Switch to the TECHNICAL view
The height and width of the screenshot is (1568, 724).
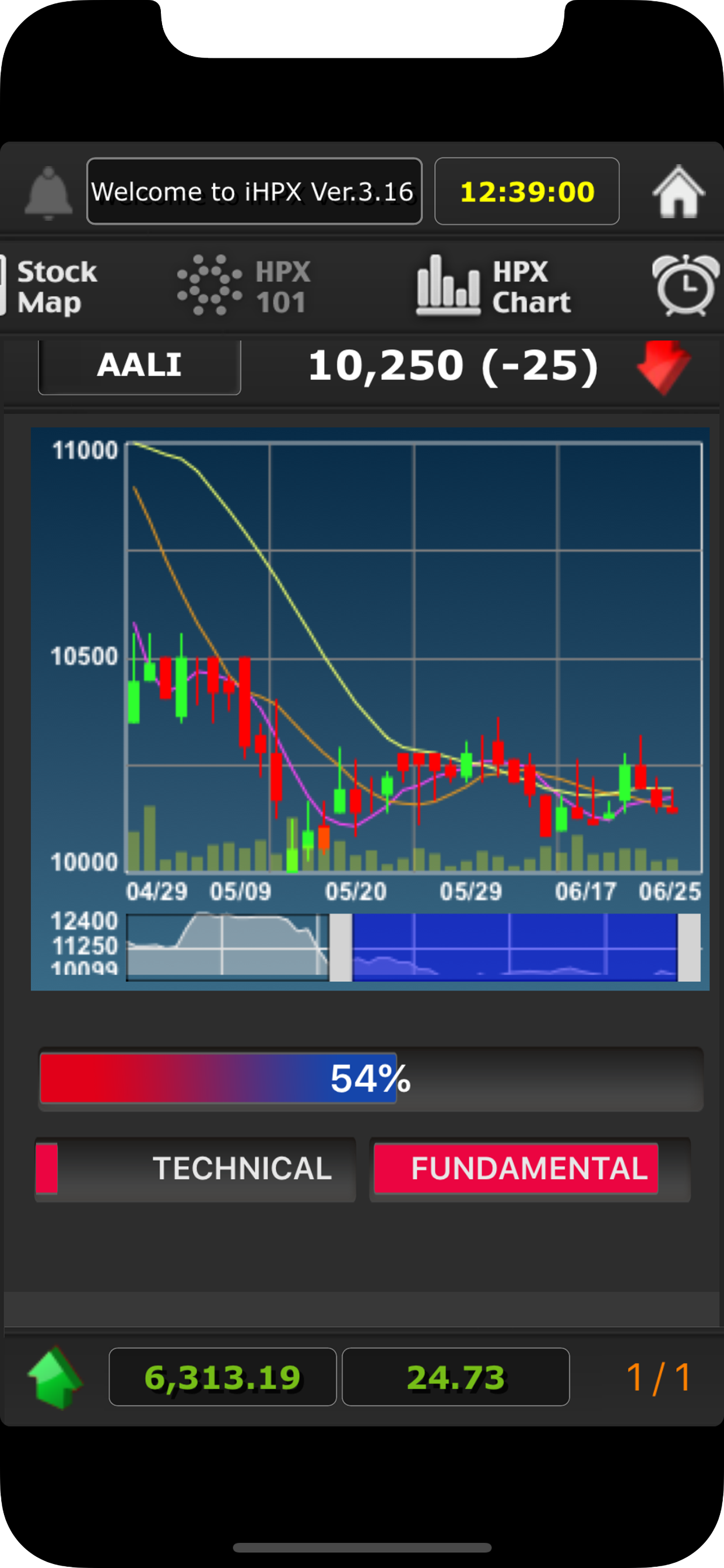click(x=195, y=1168)
